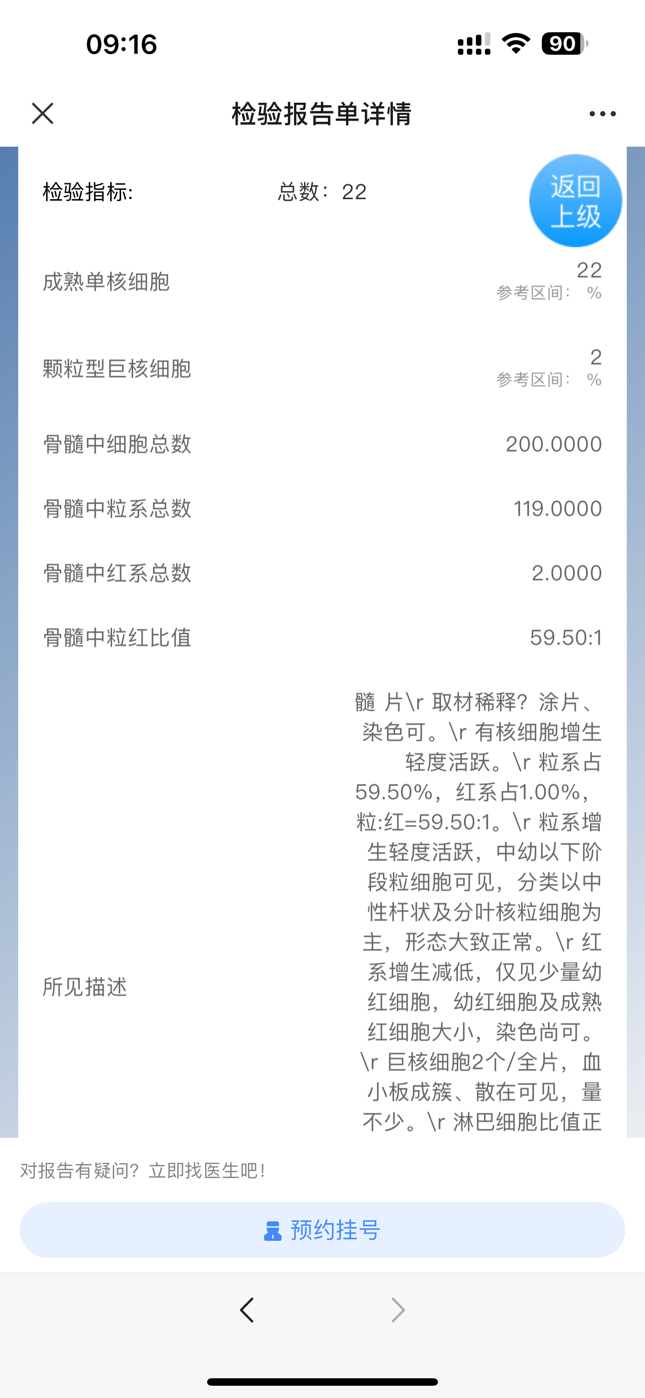Image resolution: width=645 pixels, height=1398 pixels.
Task: Close the report detail page
Action: click(x=42, y=113)
